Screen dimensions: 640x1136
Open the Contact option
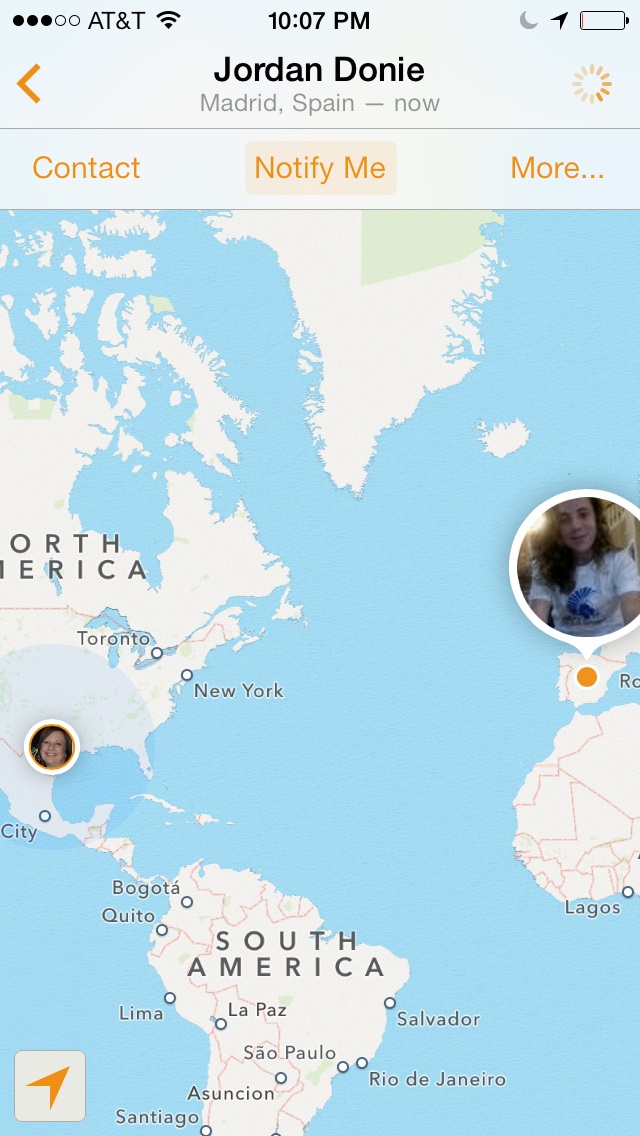click(86, 168)
